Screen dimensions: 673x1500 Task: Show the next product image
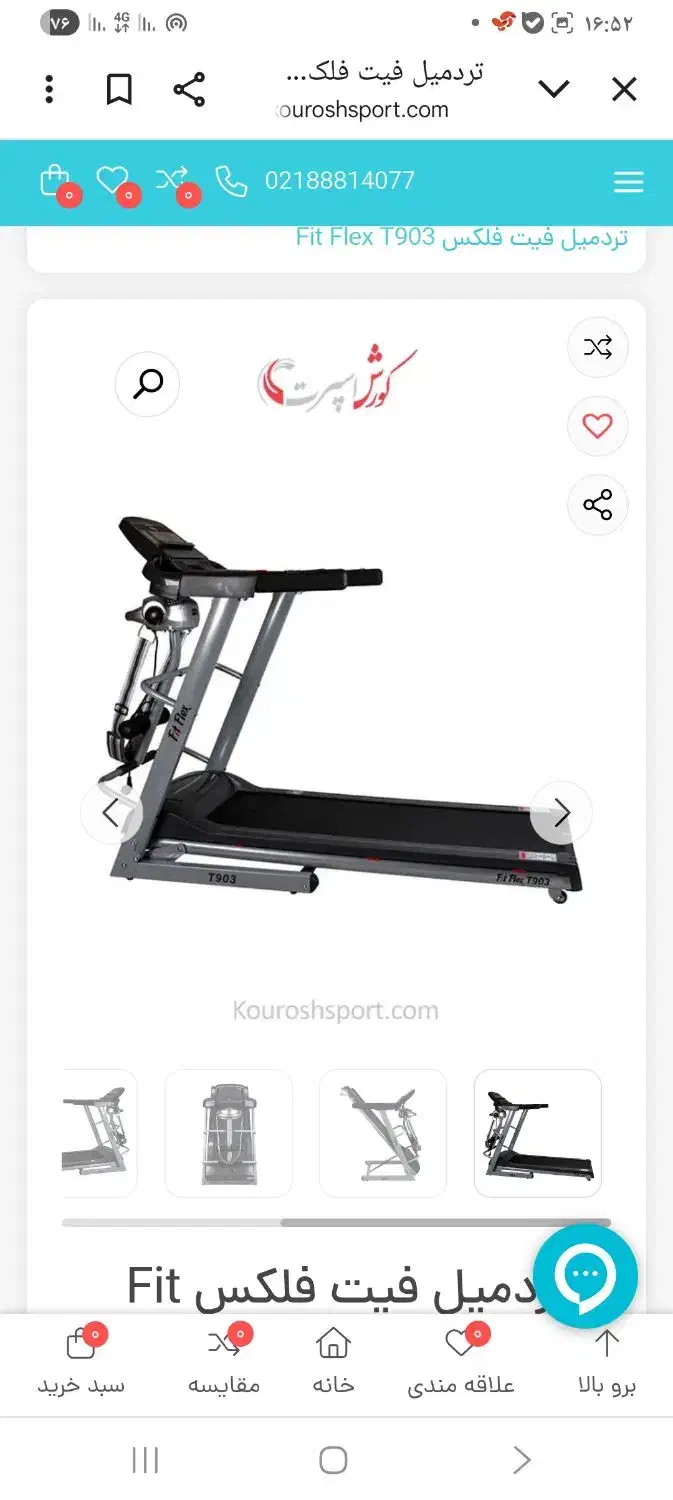click(561, 813)
